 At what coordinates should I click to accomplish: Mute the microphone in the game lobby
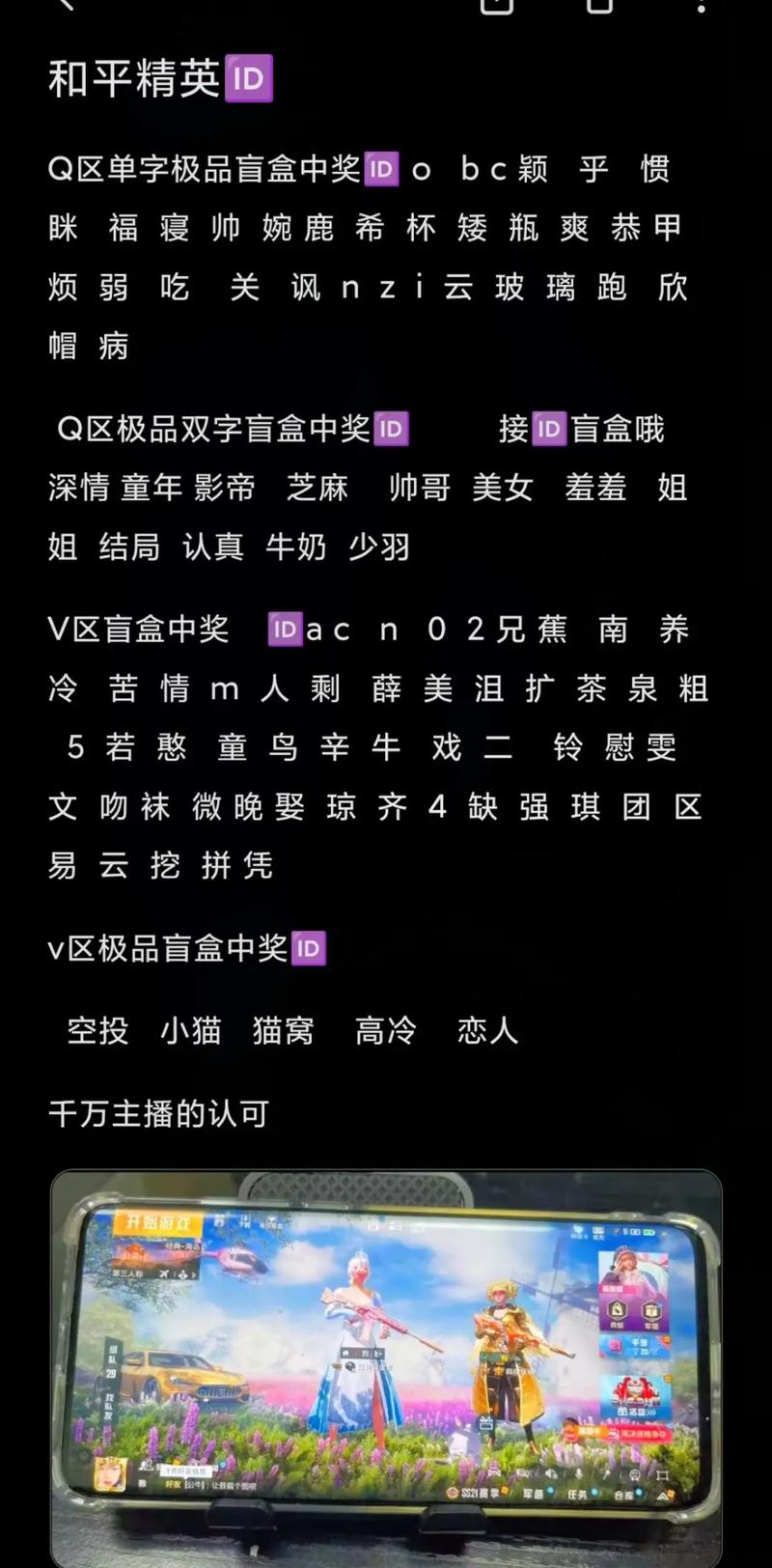coord(579,1471)
